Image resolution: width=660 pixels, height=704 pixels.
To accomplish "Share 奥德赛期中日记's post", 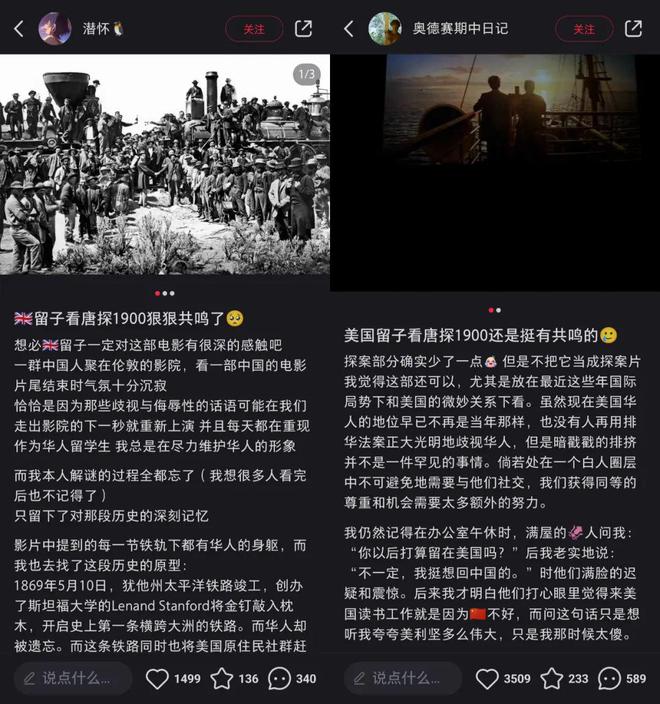I will tap(634, 29).
